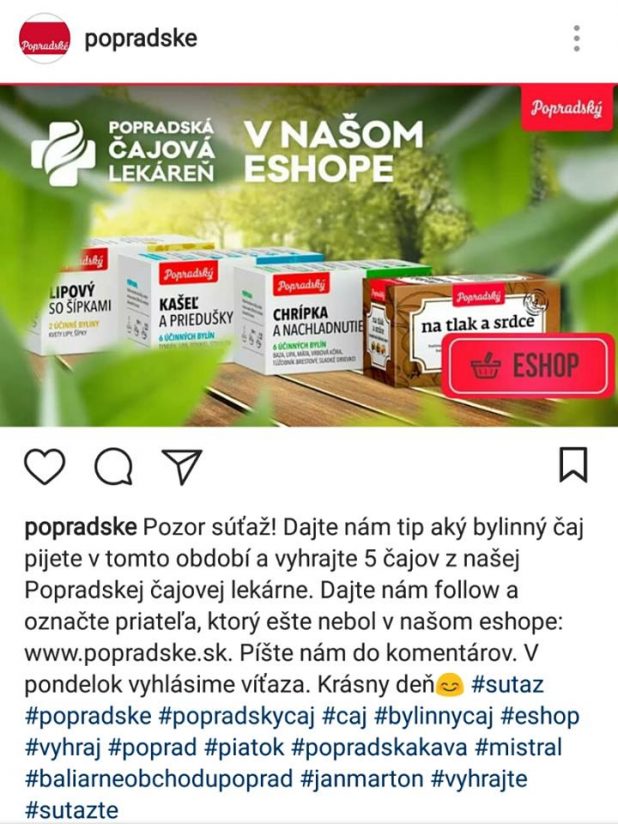The width and height of the screenshot is (618, 824).
Task: Open the #baliarneobchodupoprad hashtag
Action: point(159,778)
